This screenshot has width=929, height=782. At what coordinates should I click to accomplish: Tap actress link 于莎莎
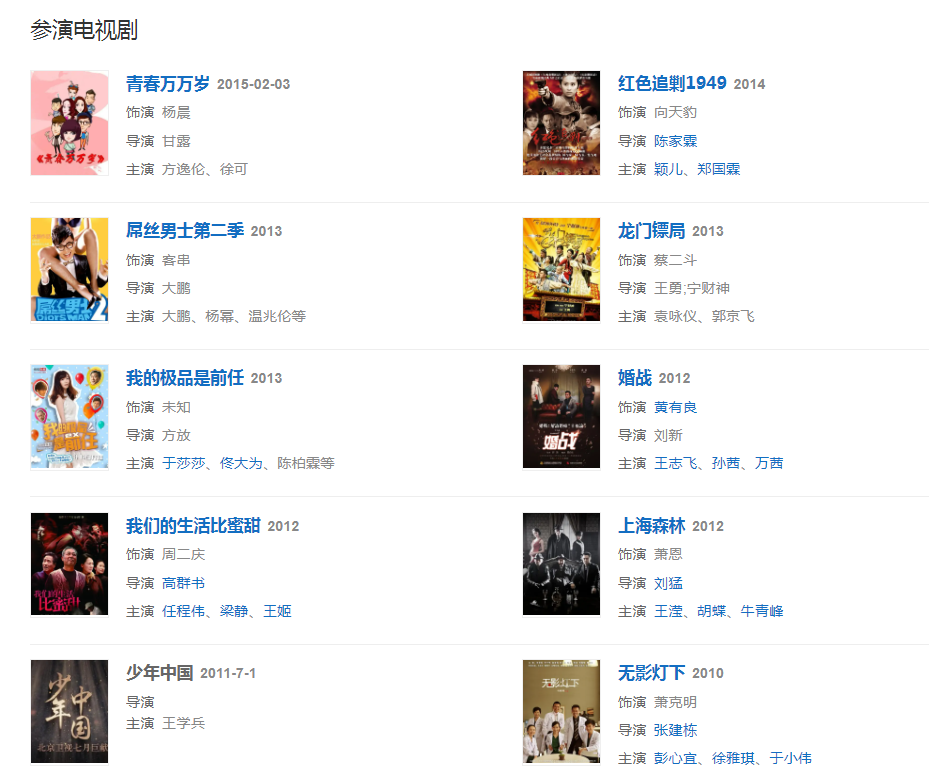pos(183,463)
